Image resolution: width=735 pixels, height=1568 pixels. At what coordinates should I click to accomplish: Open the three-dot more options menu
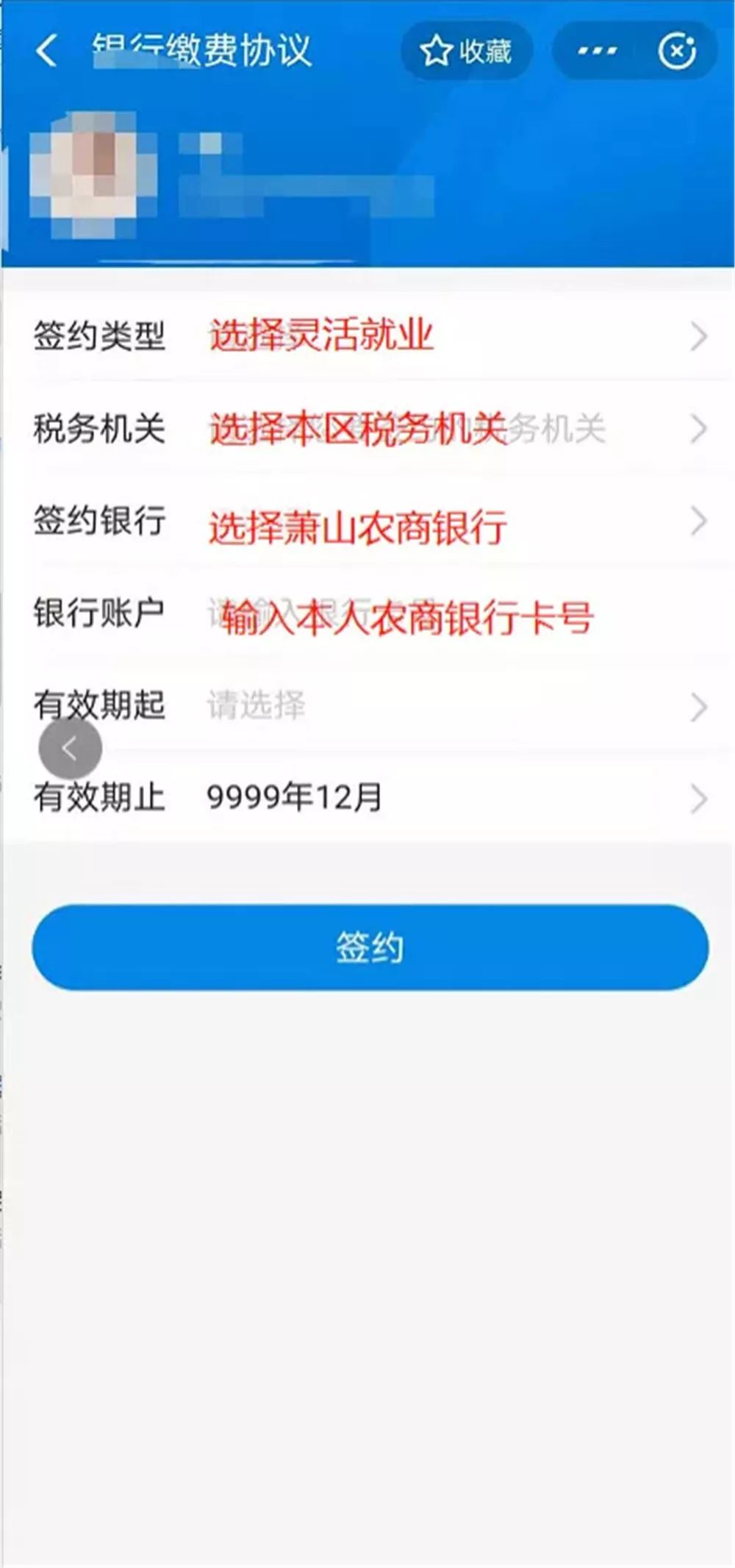coord(597,51)
